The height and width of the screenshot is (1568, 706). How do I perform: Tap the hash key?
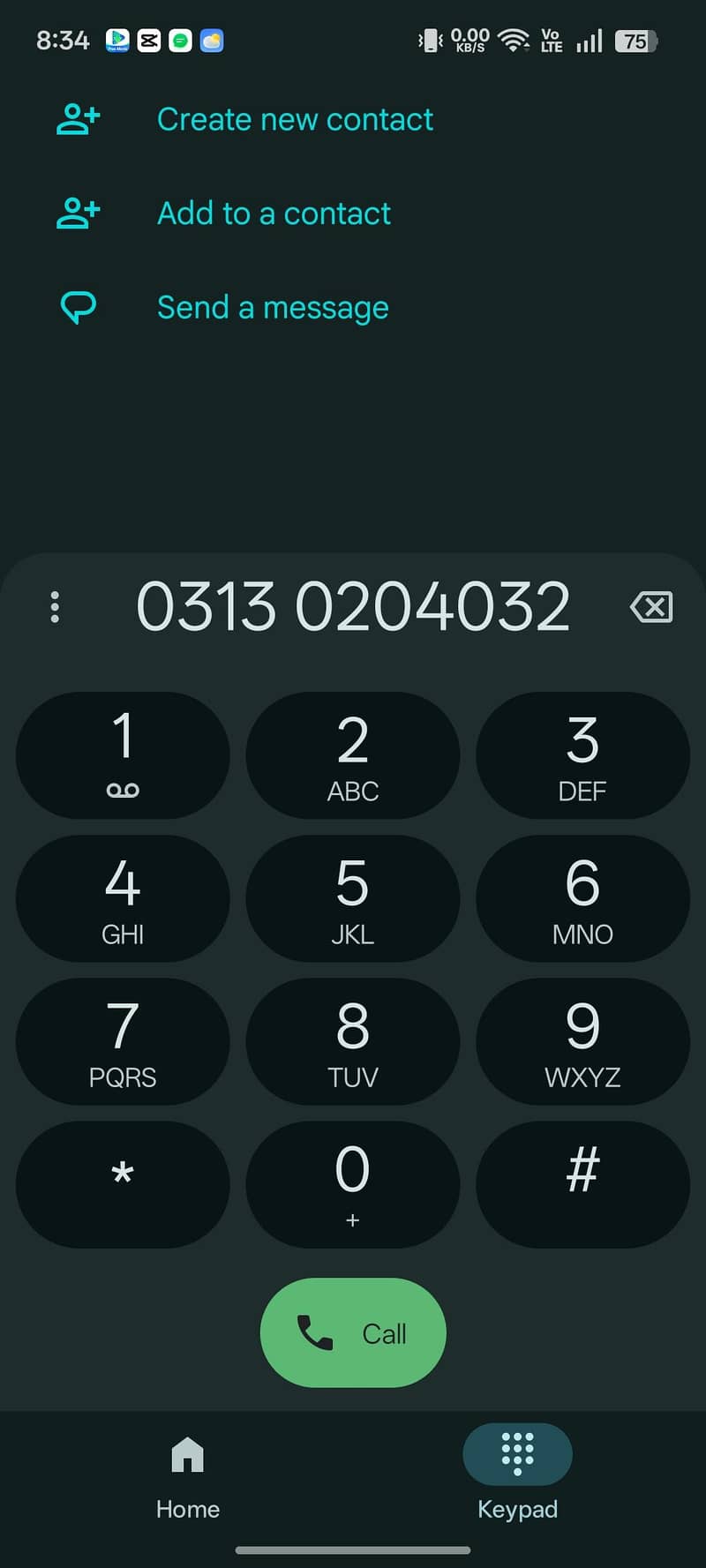[582, 1184]
